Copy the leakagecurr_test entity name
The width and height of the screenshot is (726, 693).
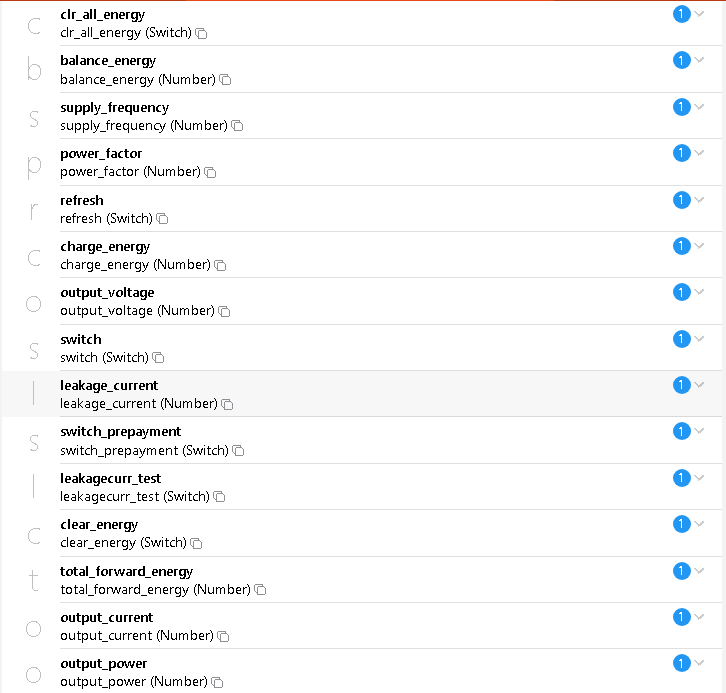point(219,497)
